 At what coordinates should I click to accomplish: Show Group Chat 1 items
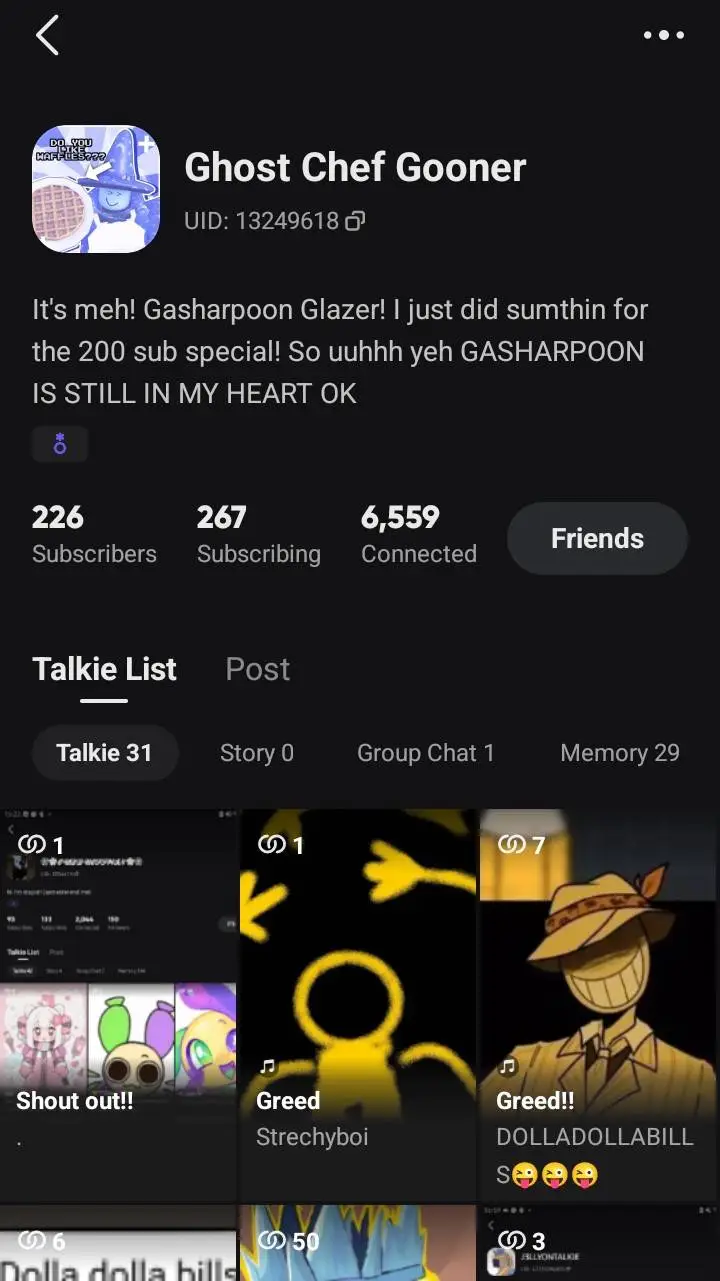[426, 753]
